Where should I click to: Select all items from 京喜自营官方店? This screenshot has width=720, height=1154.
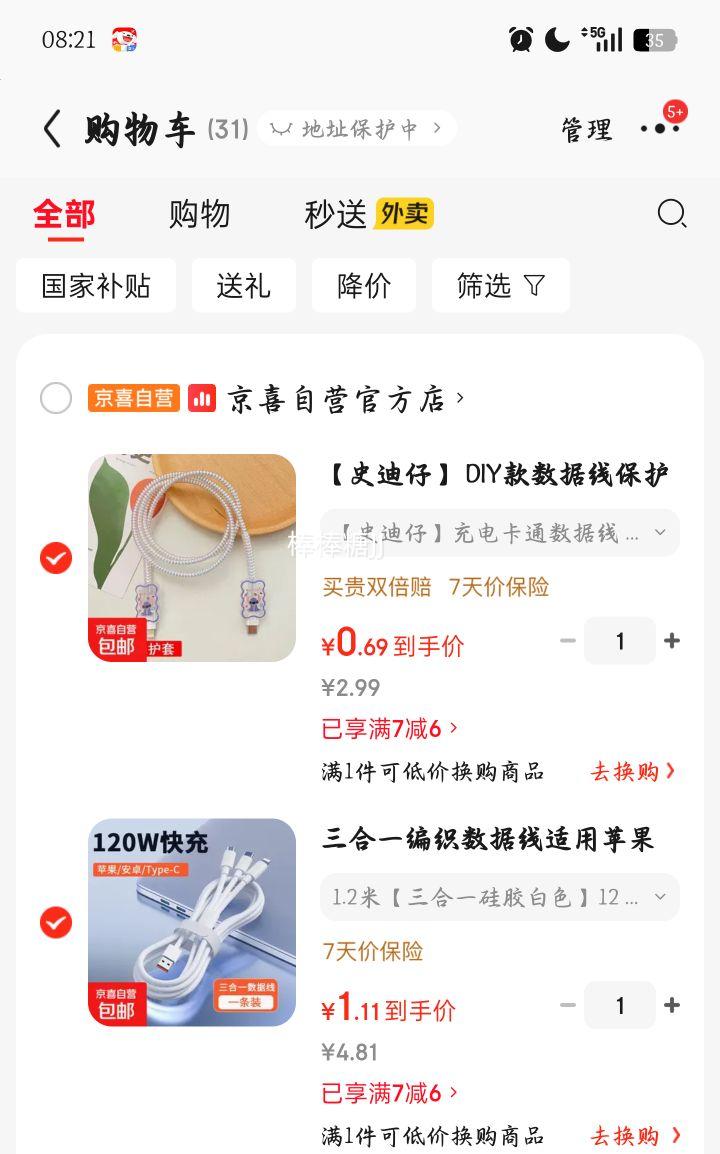(x=56, y=398)
